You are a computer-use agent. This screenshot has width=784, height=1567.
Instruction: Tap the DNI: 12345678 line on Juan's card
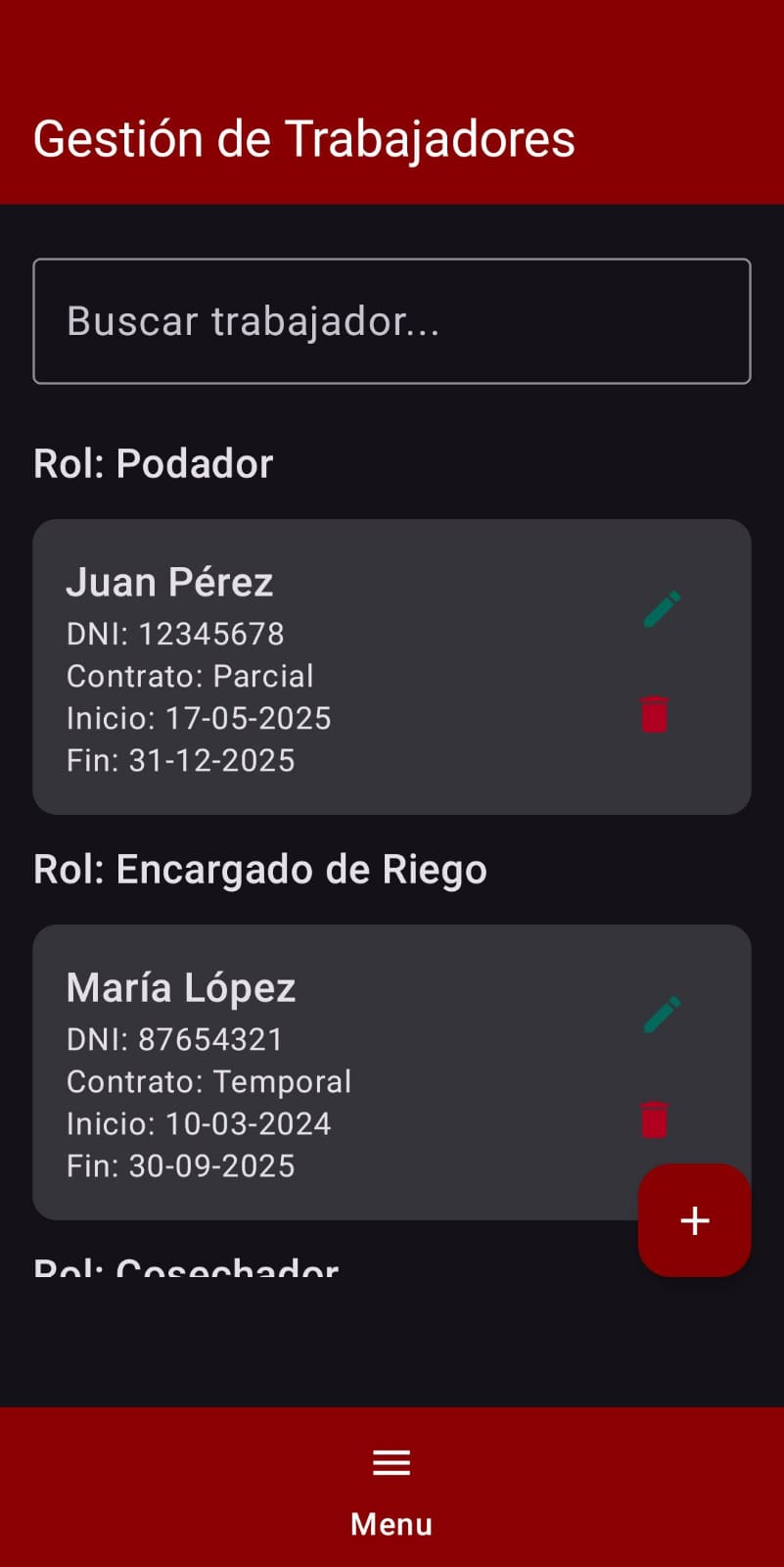(x=174, y=633)
